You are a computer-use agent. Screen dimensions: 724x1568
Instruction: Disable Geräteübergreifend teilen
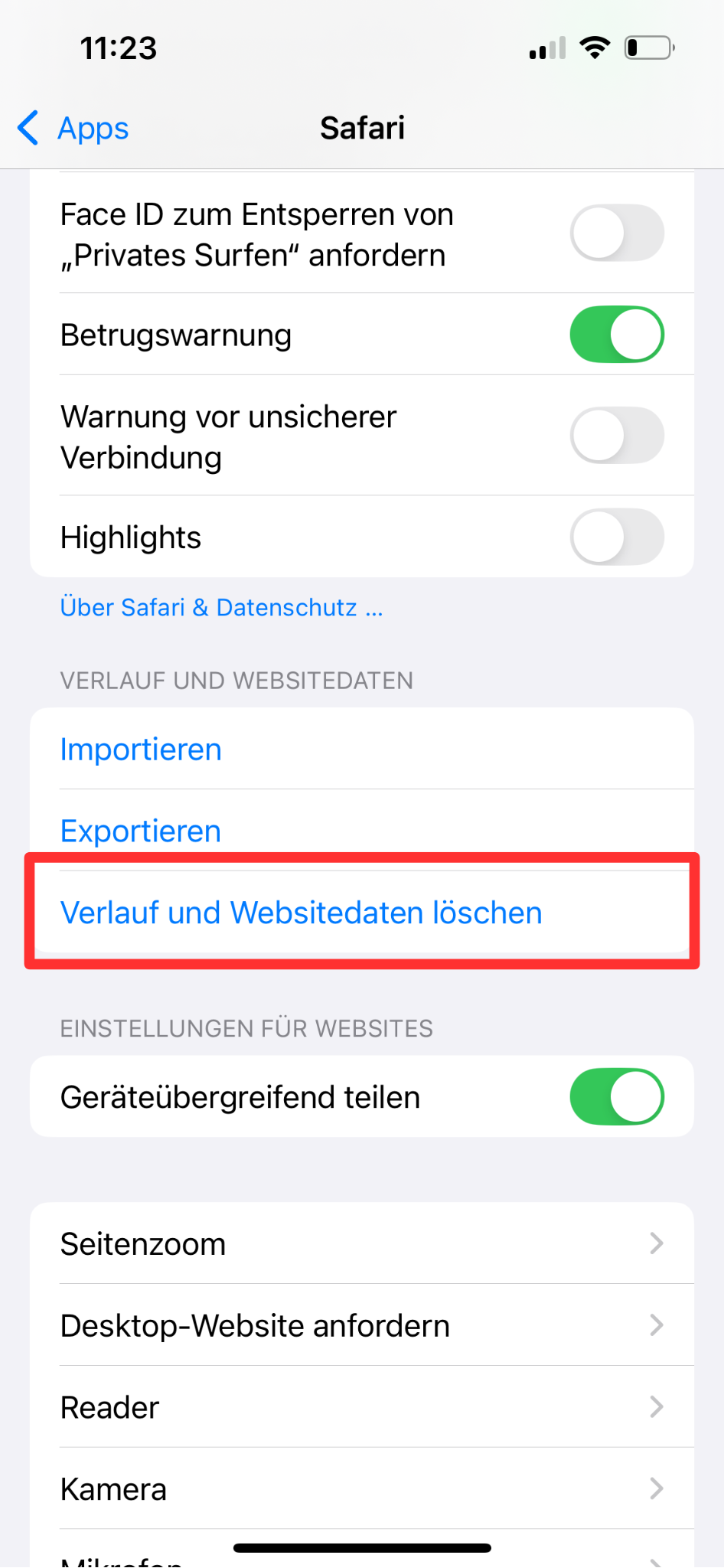616,1096
